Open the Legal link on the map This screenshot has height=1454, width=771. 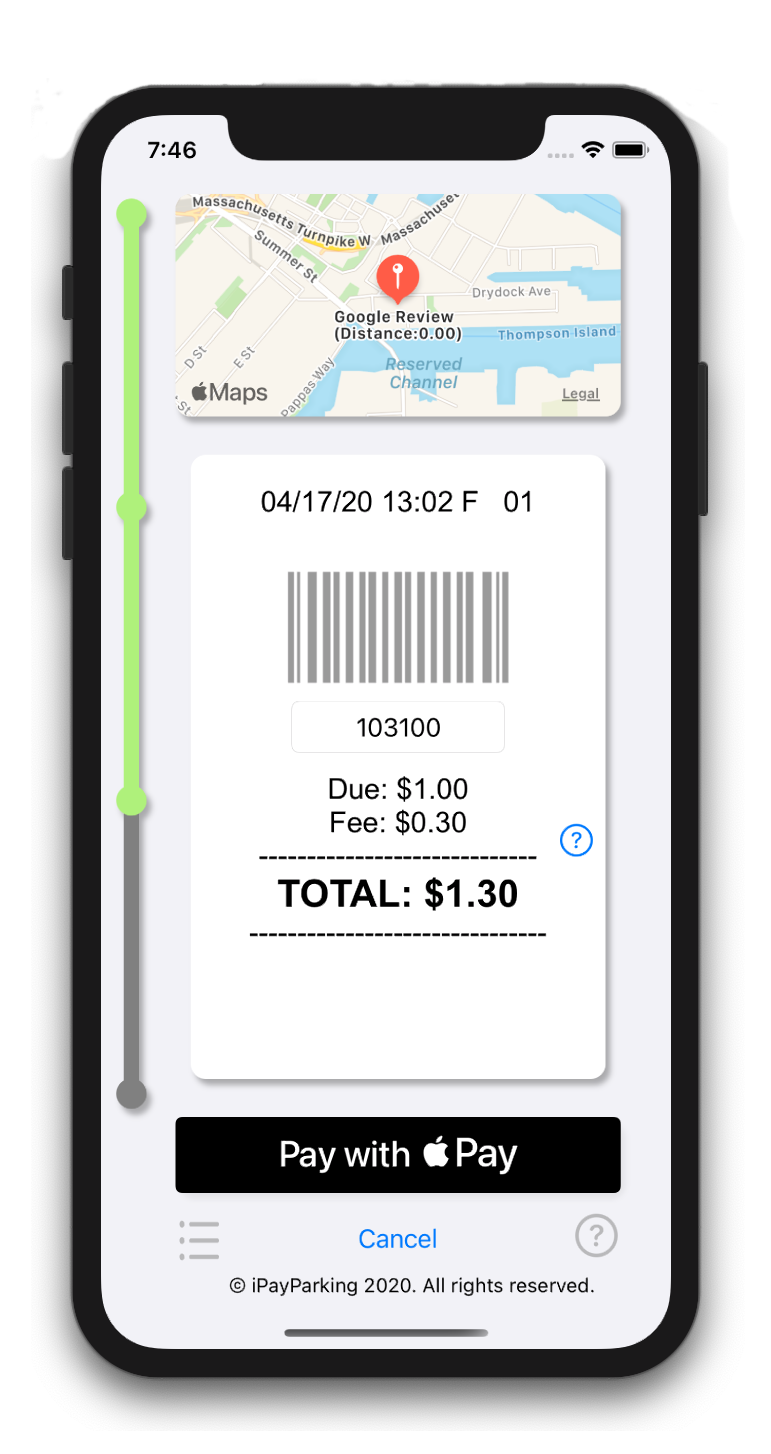[x=580, y=394]
